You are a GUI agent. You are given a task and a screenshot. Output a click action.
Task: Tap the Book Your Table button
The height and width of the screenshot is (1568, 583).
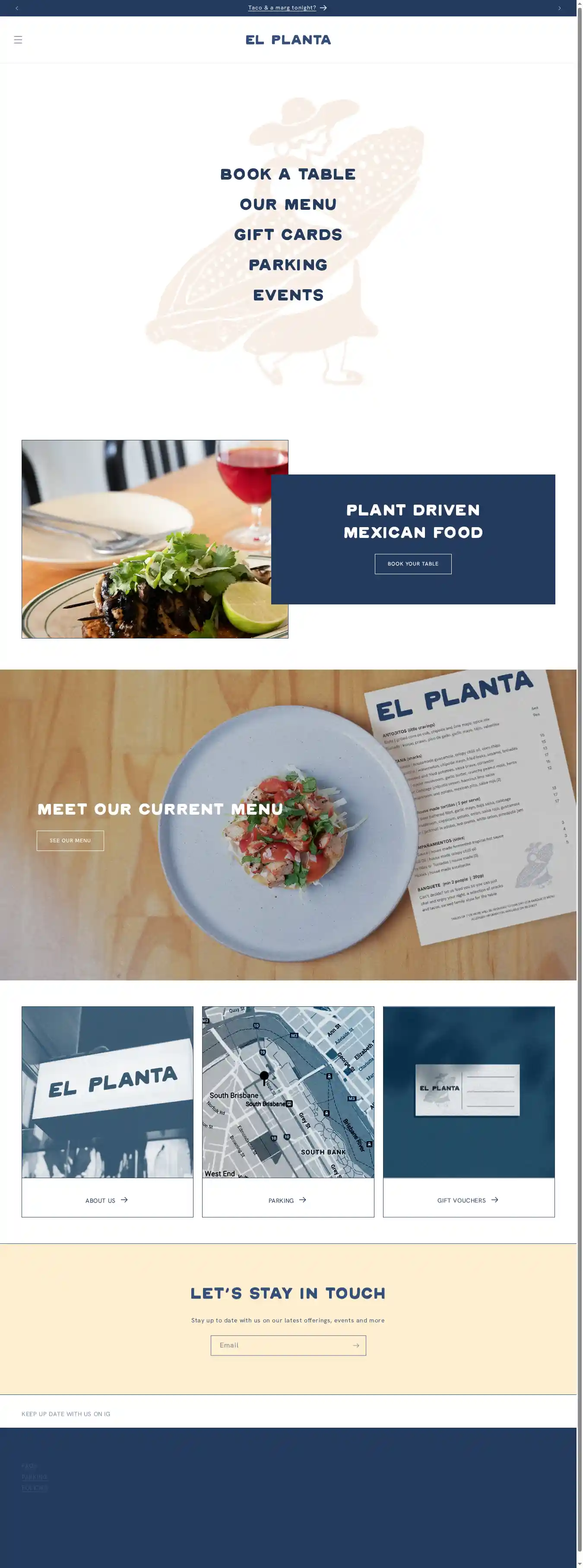click(x=412, y=564)
